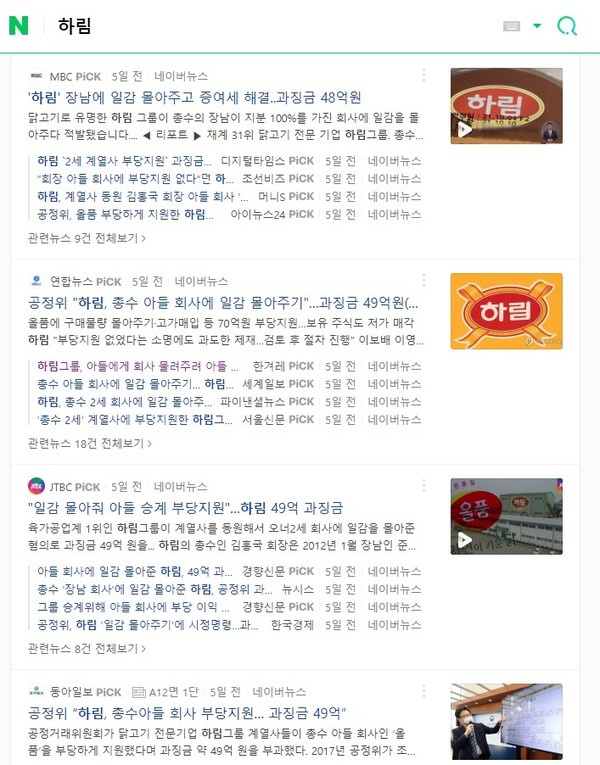Image resolution: width=600 pixels, height=765 pixels.
Task: Tap the green search magnifier icon
Action: click(567, 26)
